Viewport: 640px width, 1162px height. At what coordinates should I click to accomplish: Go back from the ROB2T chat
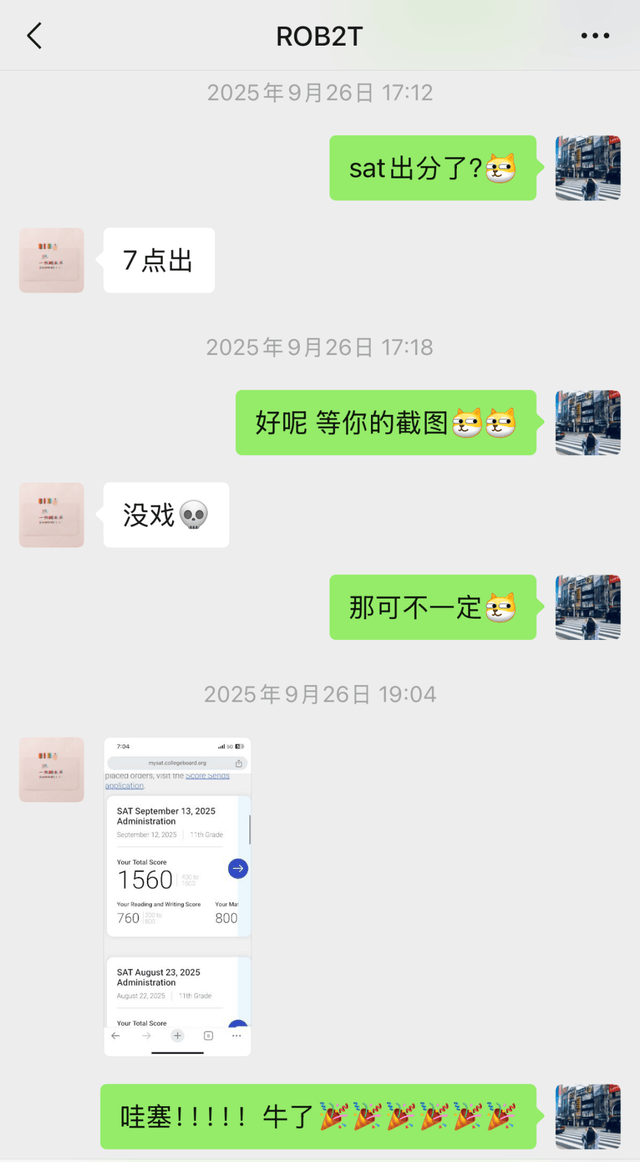[x=34, y=37]
